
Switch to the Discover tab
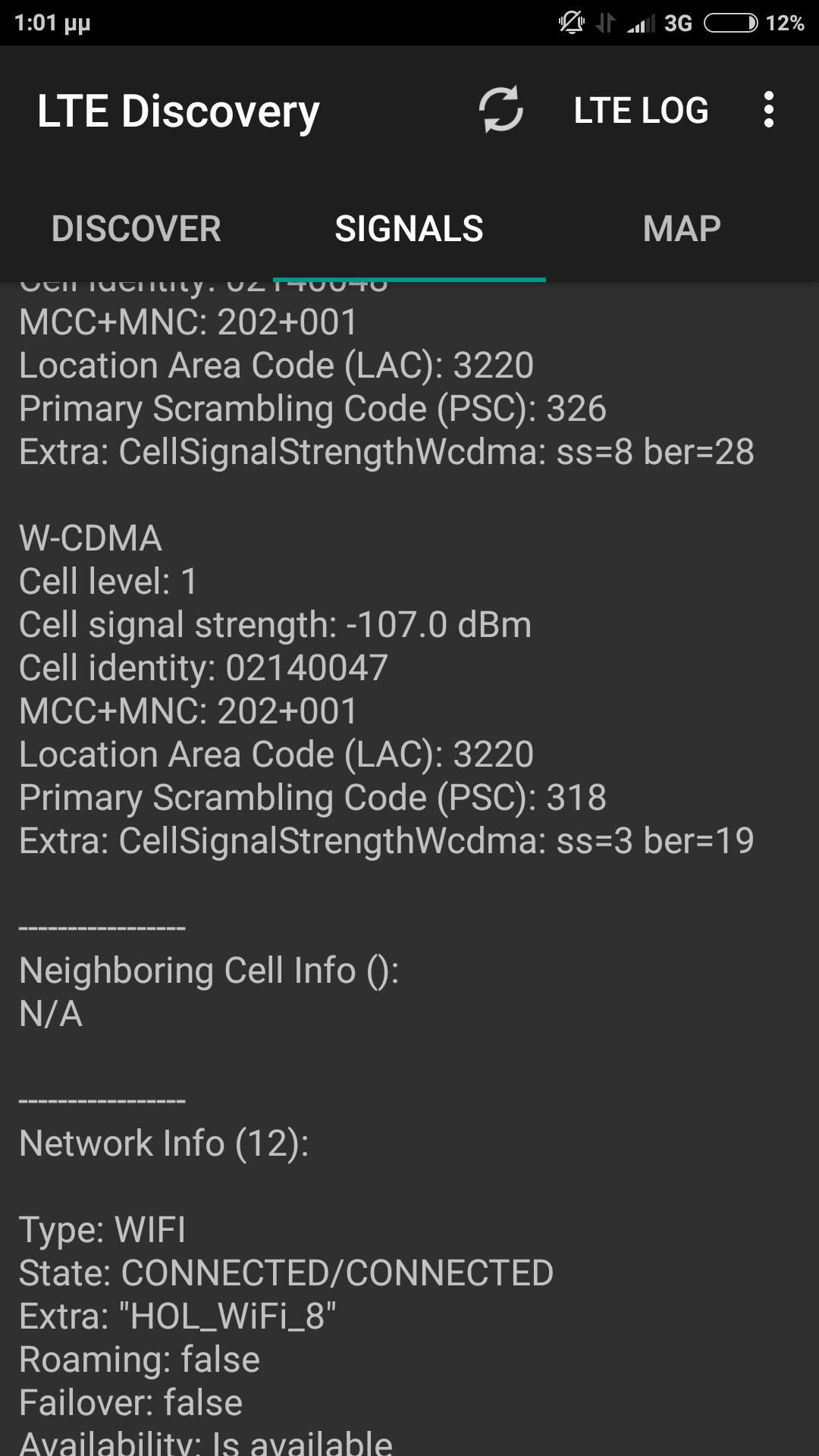tap(136, 229)
